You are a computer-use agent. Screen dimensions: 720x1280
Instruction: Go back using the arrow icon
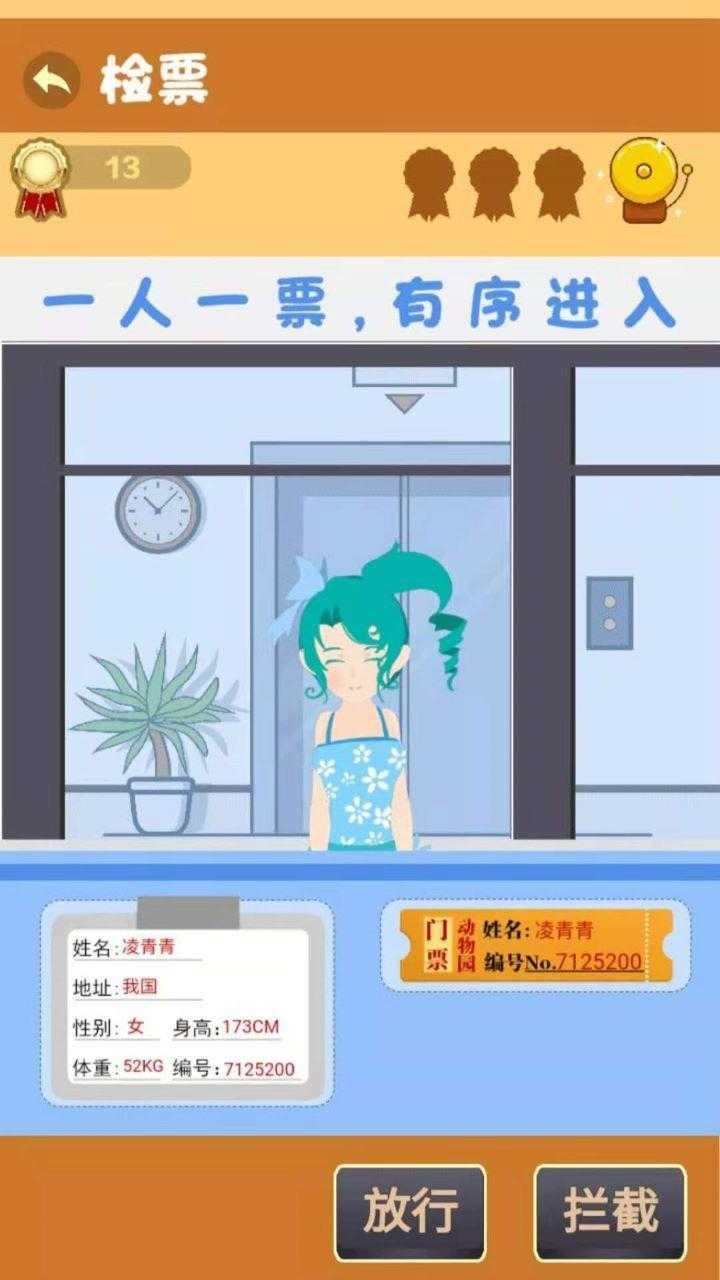(x=52, y=79)
